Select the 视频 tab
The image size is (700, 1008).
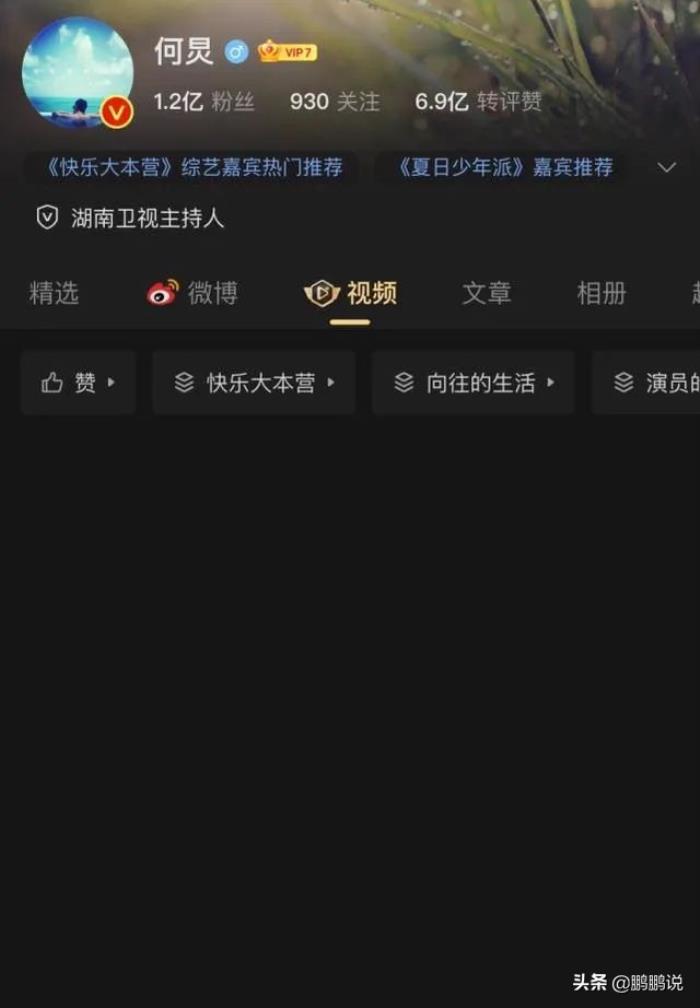(351, 293)
